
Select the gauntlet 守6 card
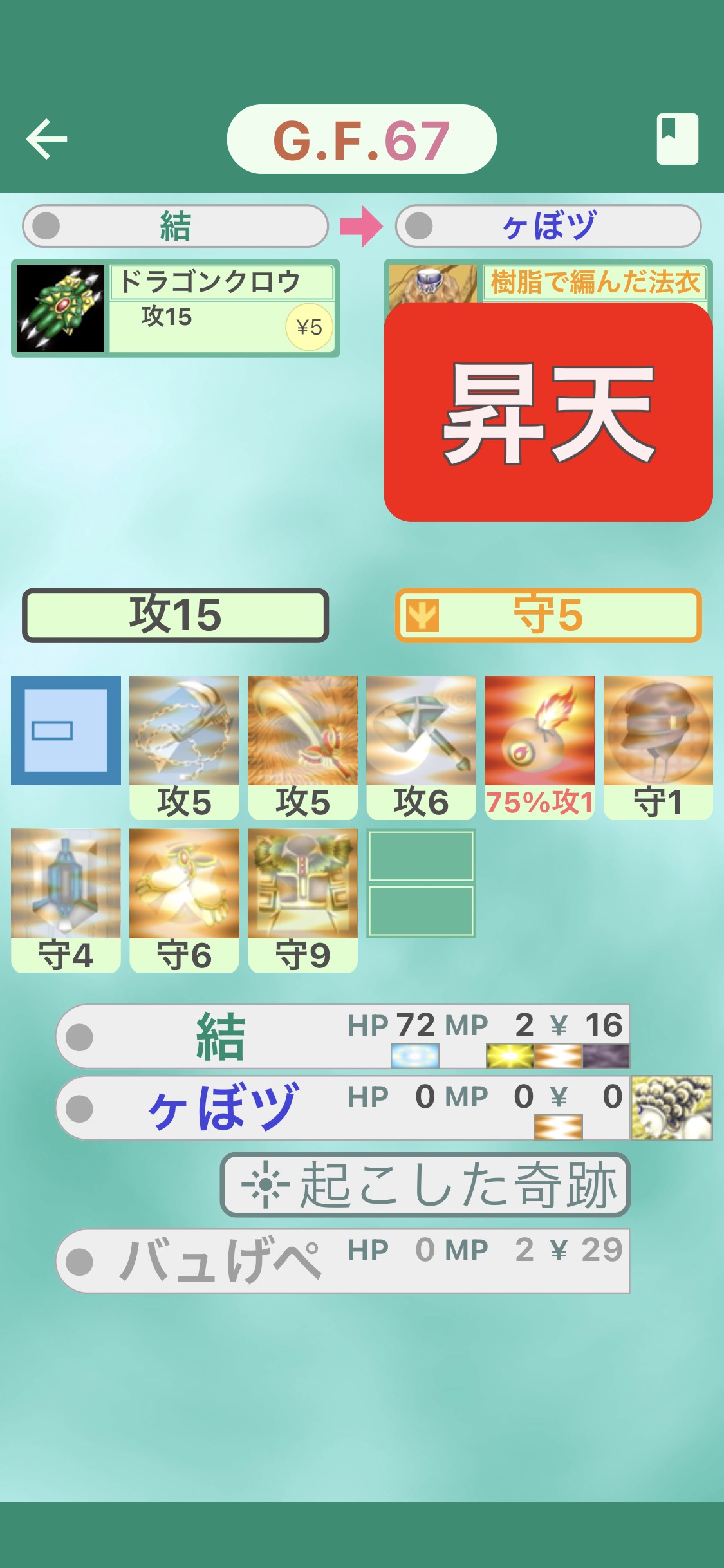(x=184, y=899)
